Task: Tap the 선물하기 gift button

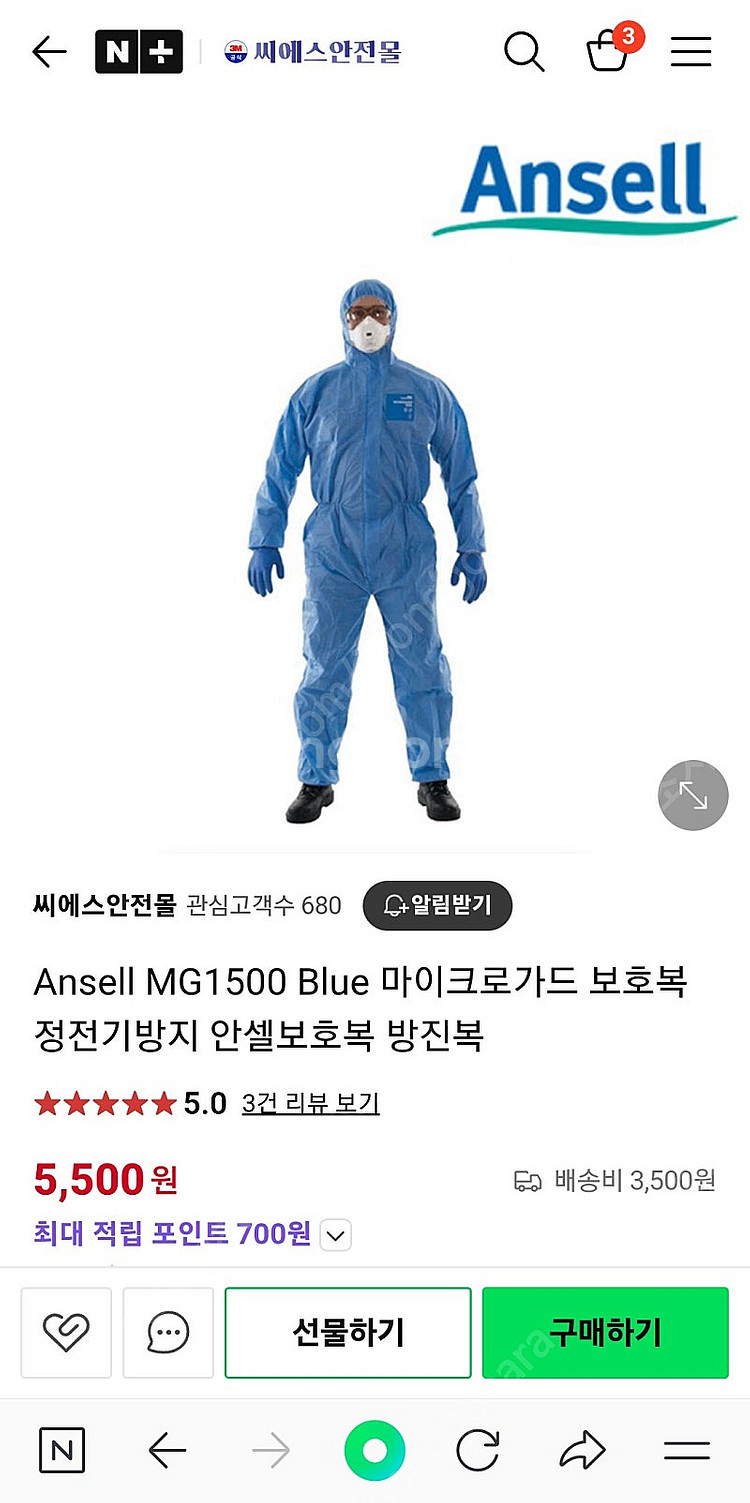Action: pos(348,1333)
